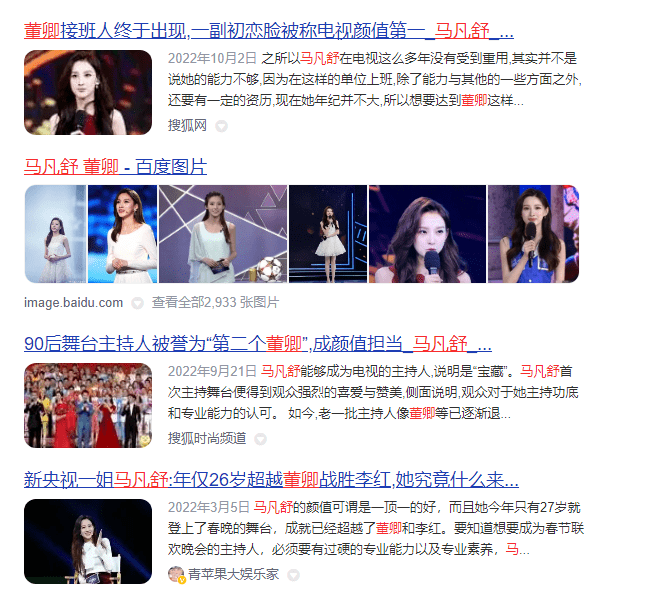The image size is (652, 589).
Task: Open the result 新央视一姐马凡舒
Action: click(270, 478)
